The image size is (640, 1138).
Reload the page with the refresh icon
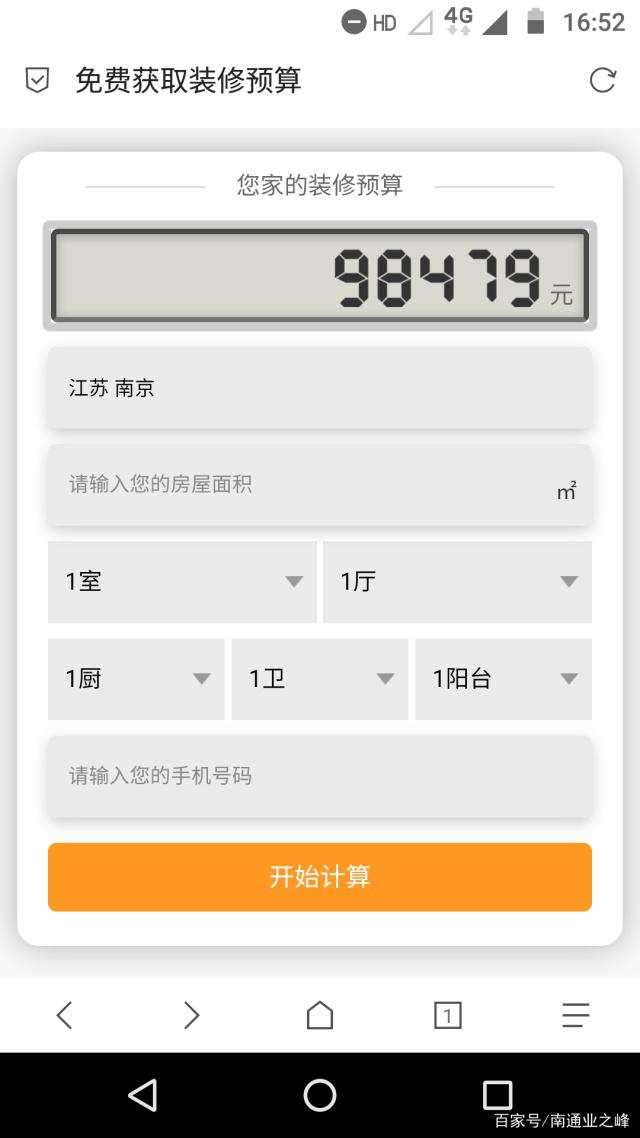602,81
